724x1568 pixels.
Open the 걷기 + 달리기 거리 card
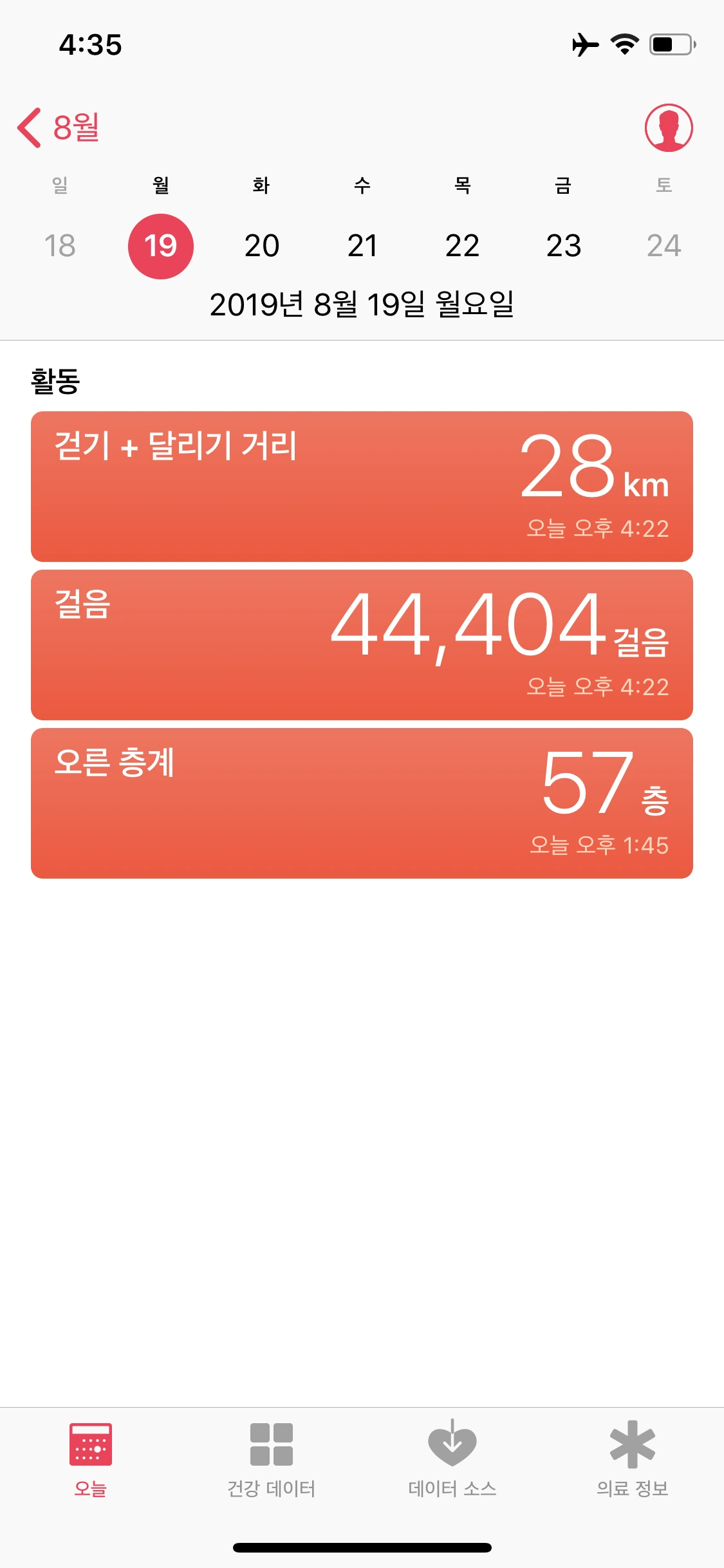pyautogui.click(x=362, y=487)
